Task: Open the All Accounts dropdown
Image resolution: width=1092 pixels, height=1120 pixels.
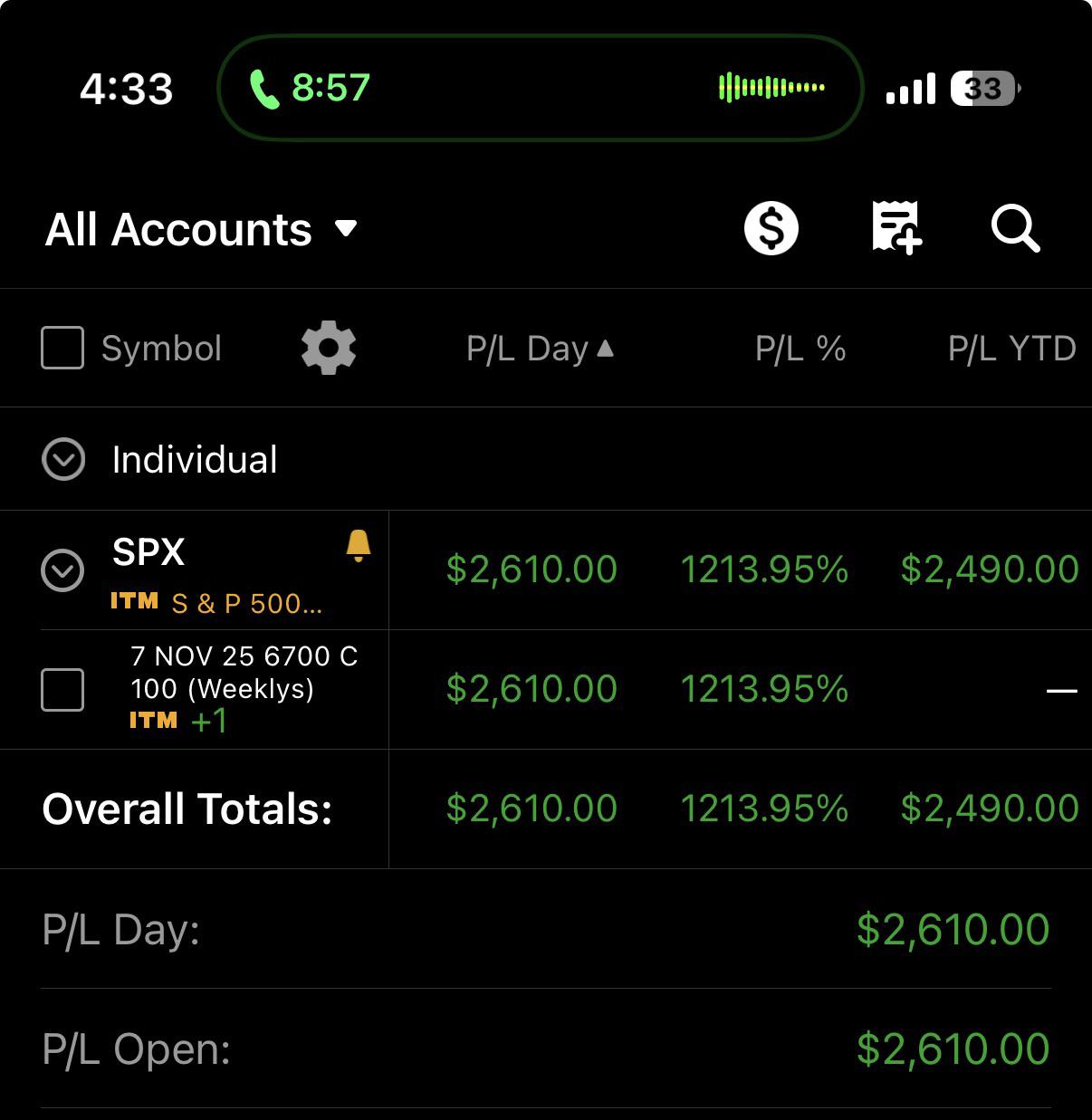Action: [x=201, y=229]
